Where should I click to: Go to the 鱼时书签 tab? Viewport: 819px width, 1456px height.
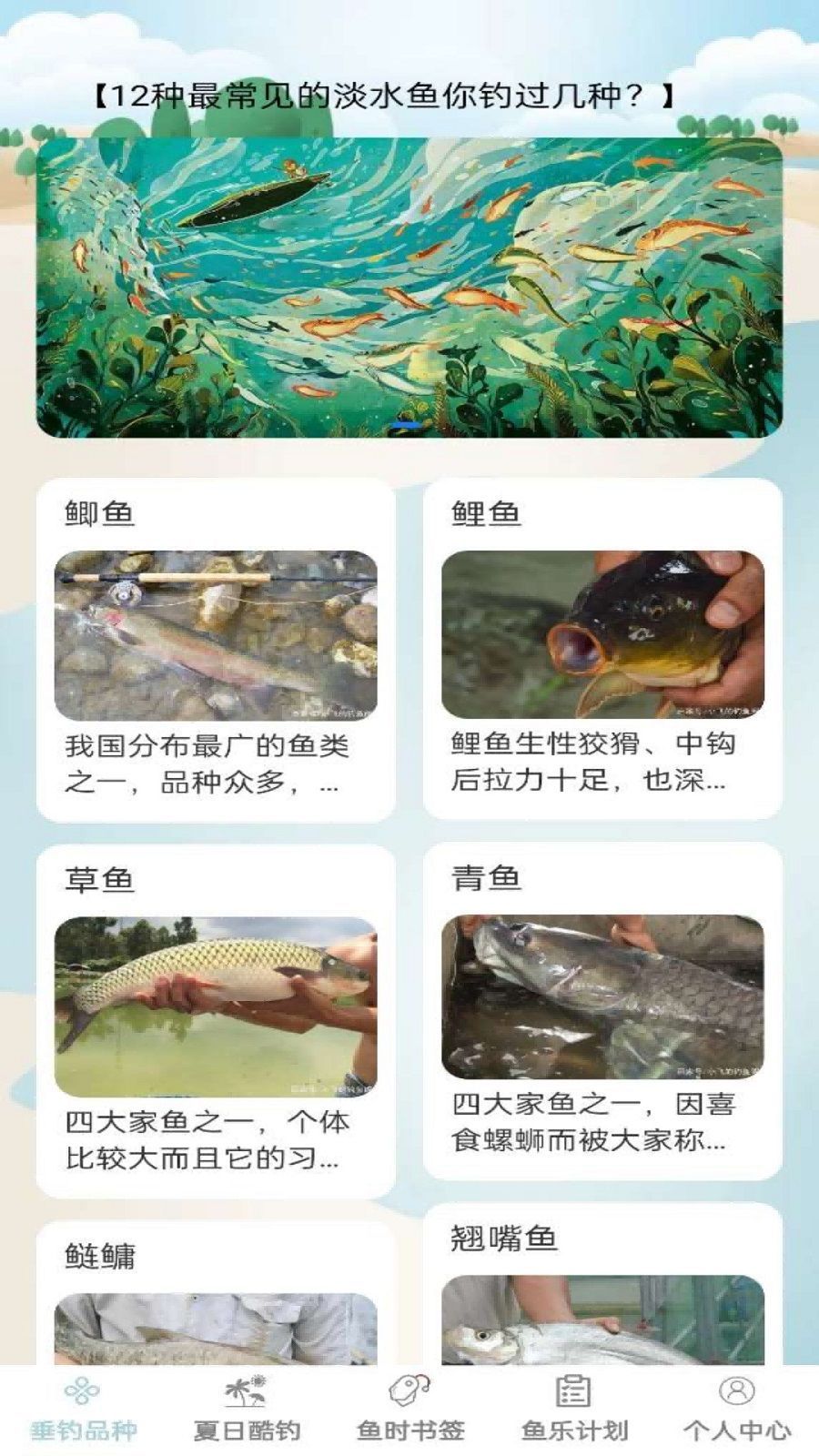(410, 1410)
